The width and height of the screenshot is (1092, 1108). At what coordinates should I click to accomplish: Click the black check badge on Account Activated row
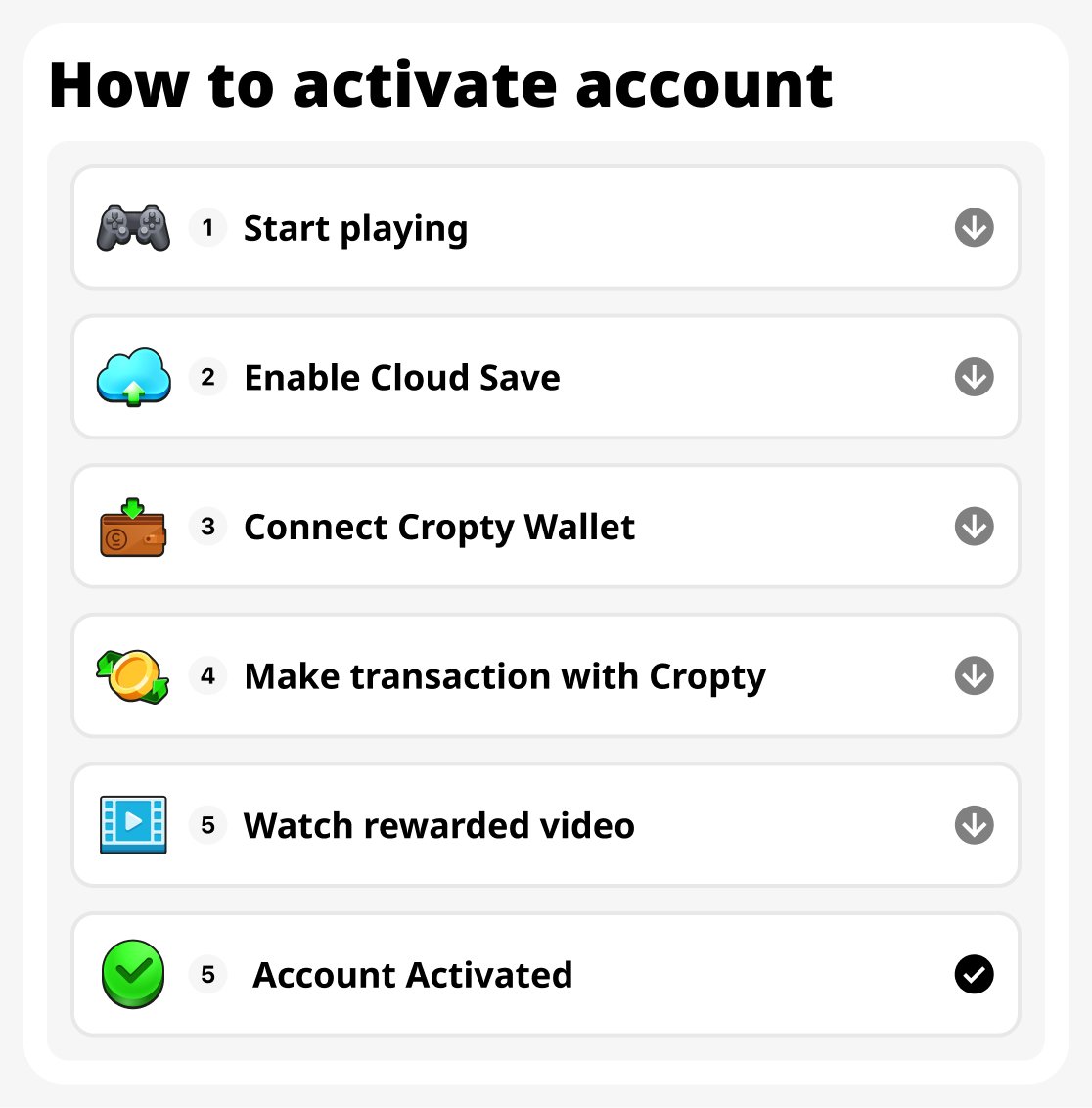click(x=973, y=974)
